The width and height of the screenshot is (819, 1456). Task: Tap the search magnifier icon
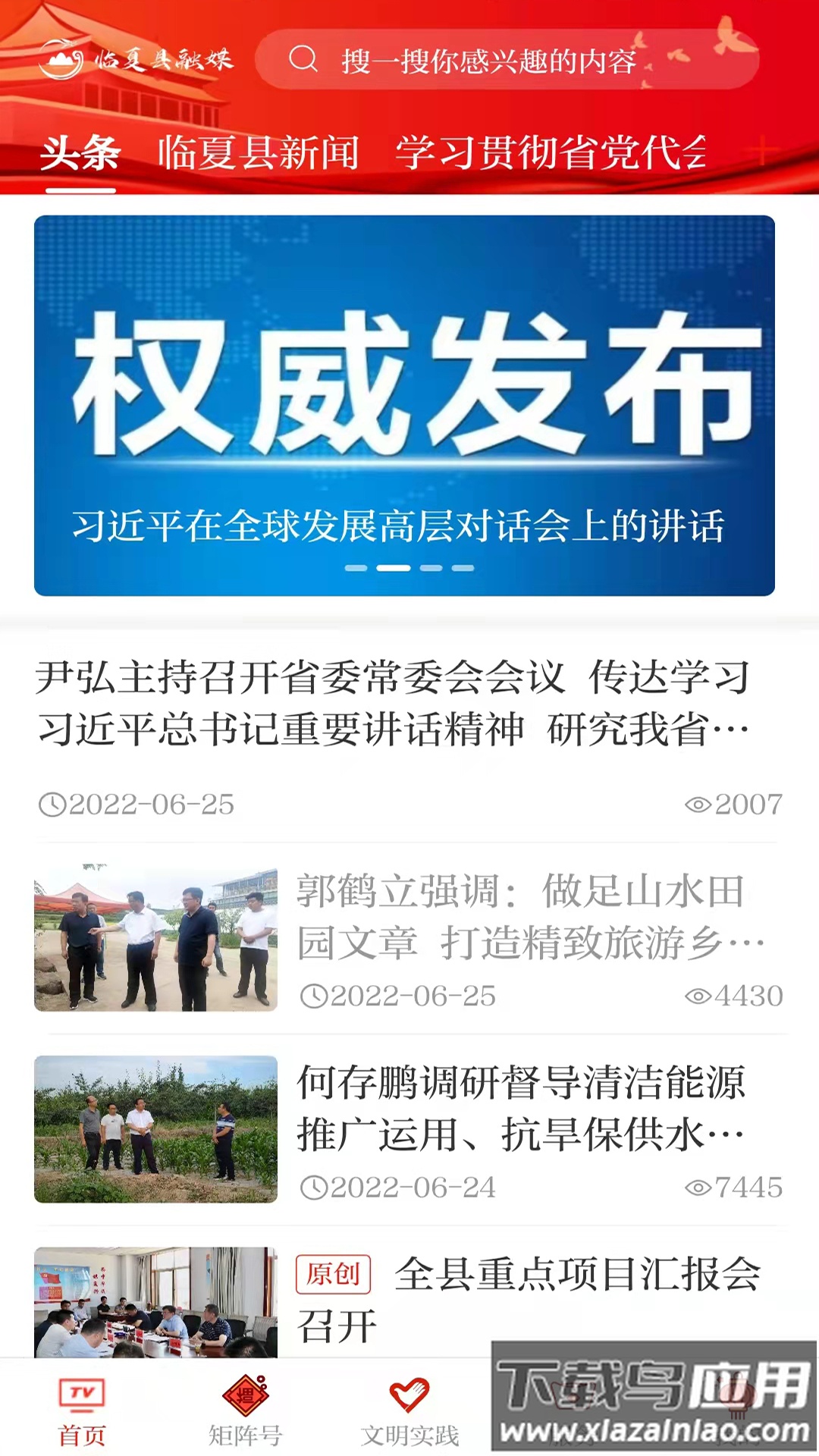pos(306,61)
